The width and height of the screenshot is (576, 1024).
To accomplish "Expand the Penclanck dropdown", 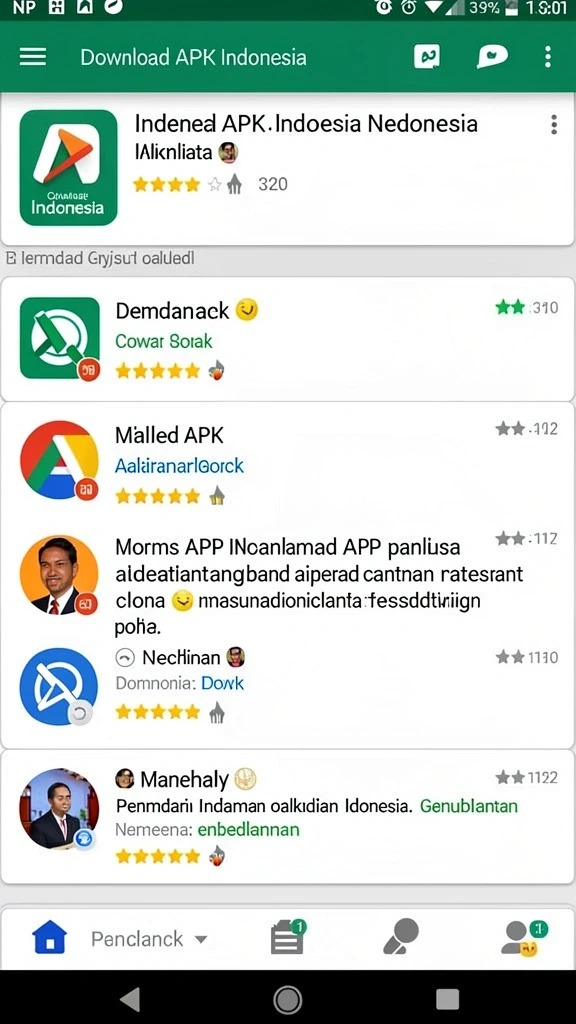I will 149,939.
